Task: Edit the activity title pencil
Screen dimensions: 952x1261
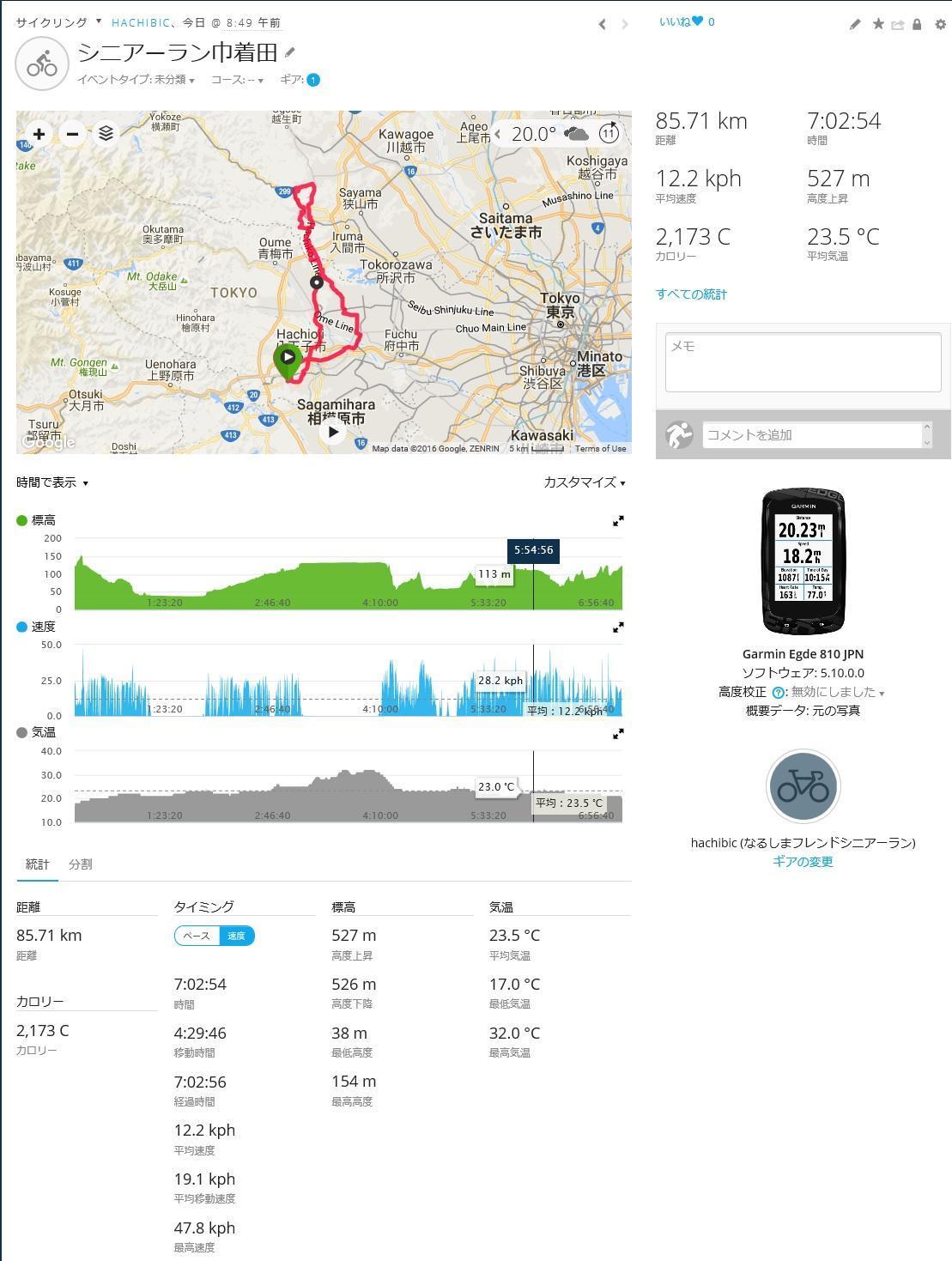Action: 290,53
